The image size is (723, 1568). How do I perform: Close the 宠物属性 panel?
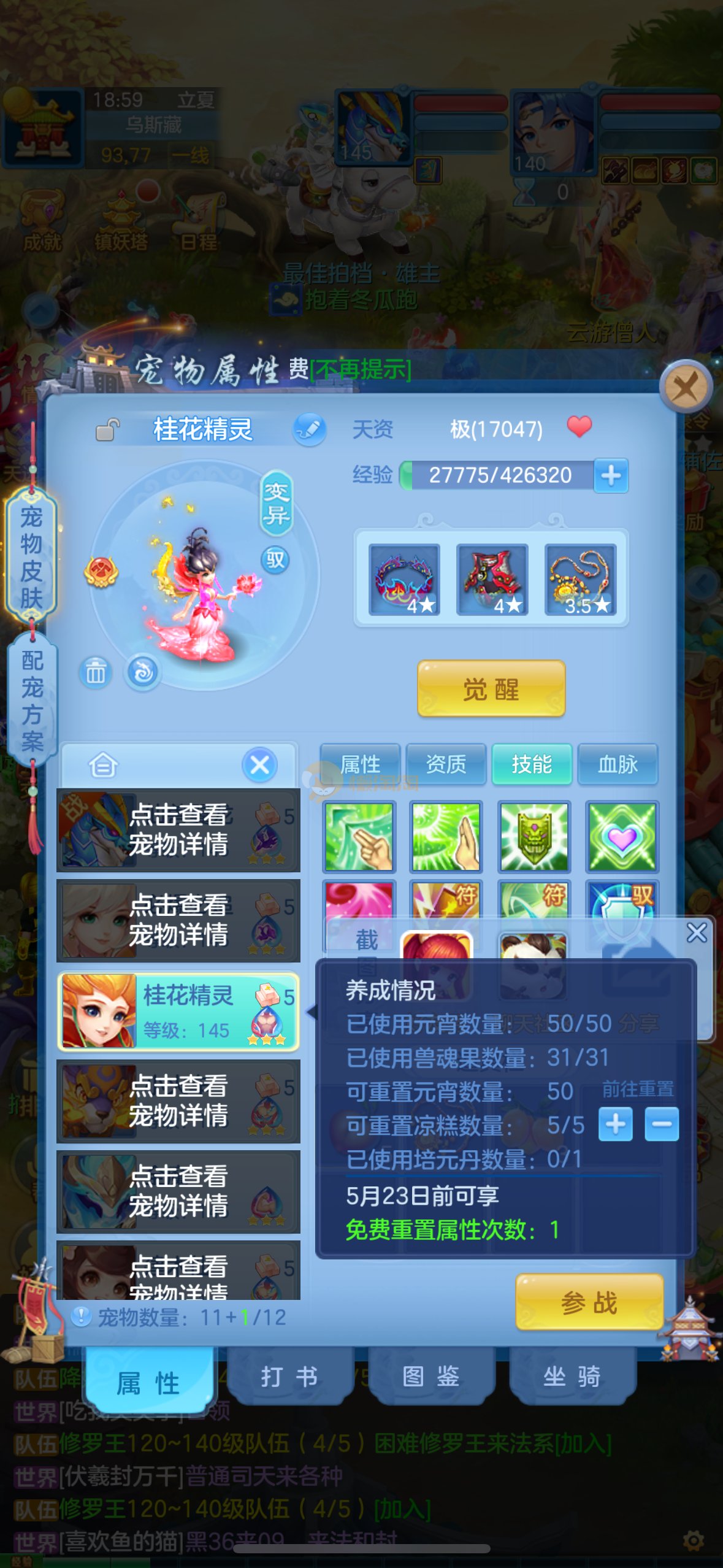(x=686, y=386)
